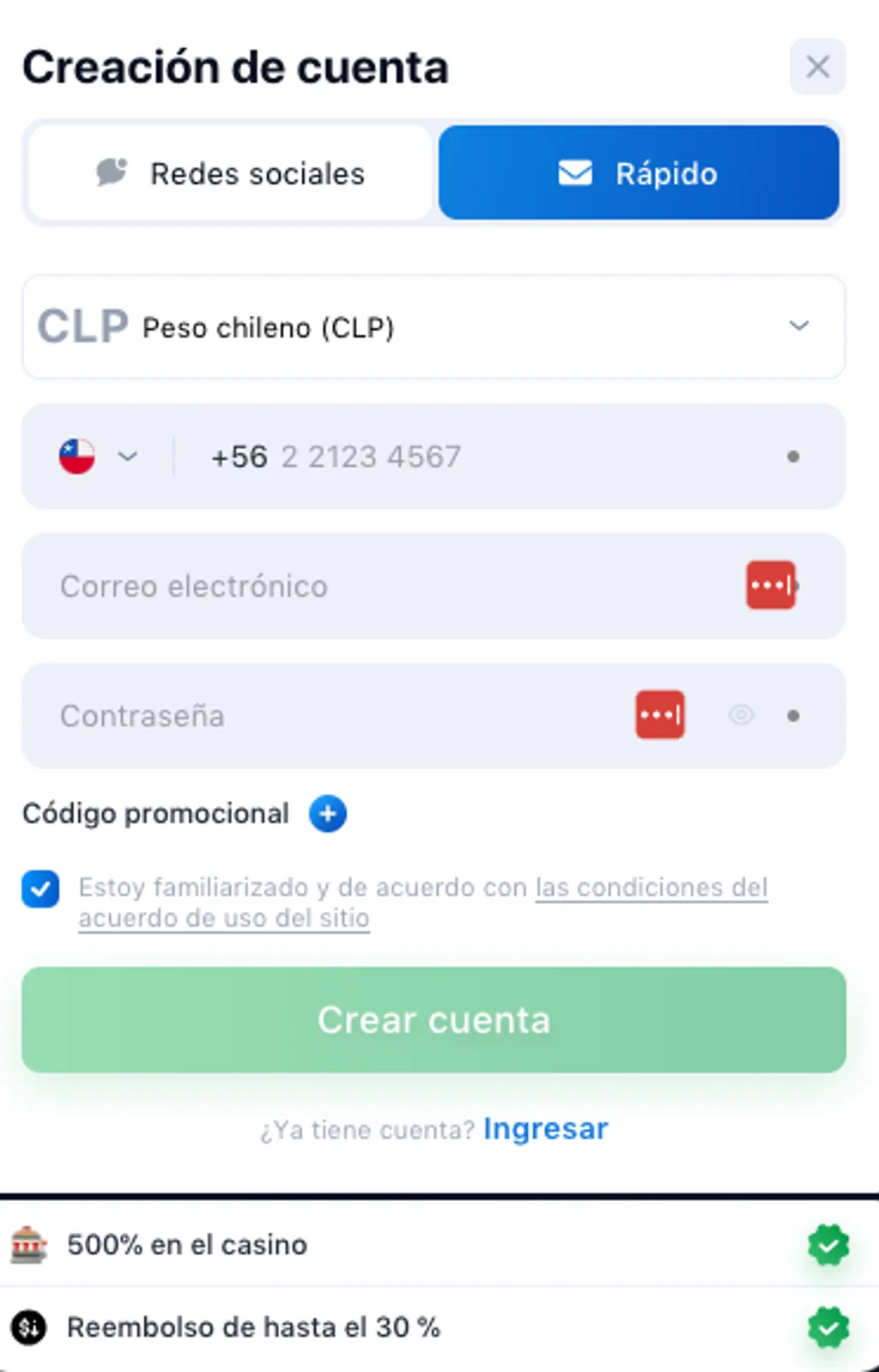This screenshot has height=1372, width=879.
Task: Click the password manager icon in email field
Action: pos(770,586)
